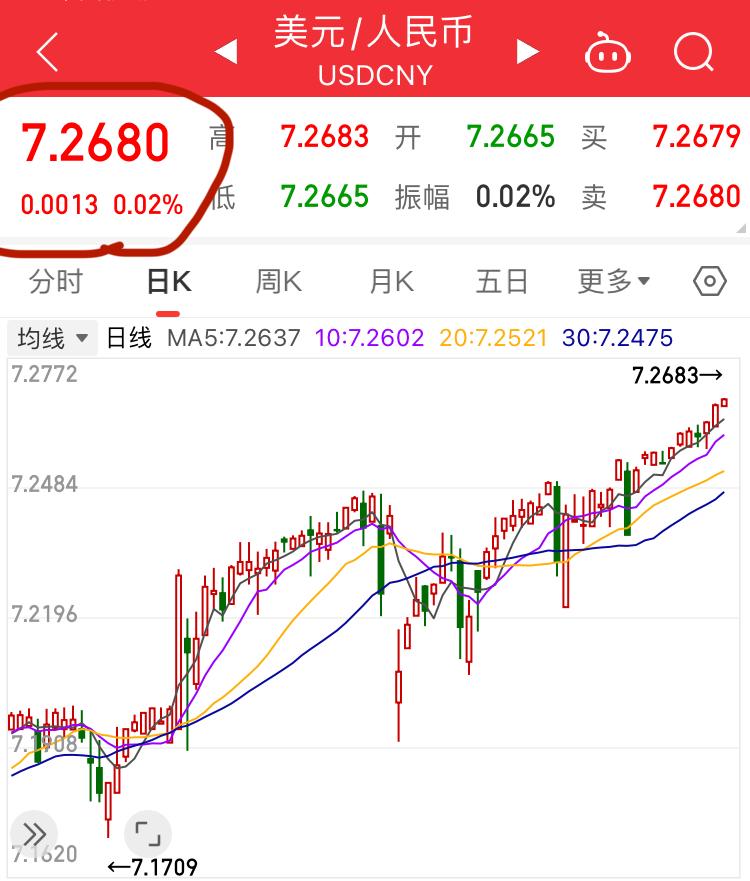Expand the chart to fullscreen
Image resolution: width=750 pixels, height=881 pixels.
147,833
